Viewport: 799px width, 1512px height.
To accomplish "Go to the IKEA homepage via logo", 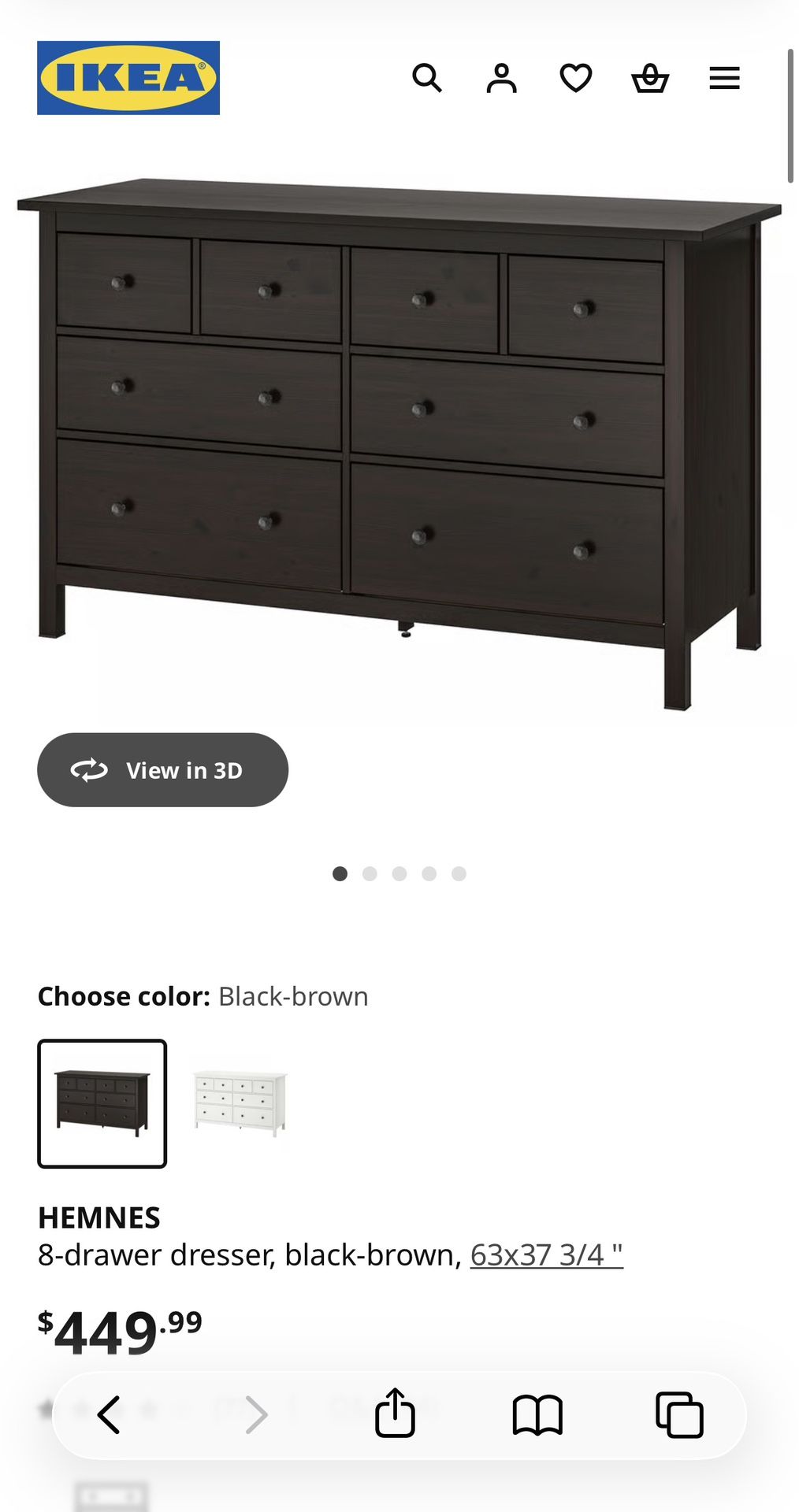I will click(x=128, y=78).
